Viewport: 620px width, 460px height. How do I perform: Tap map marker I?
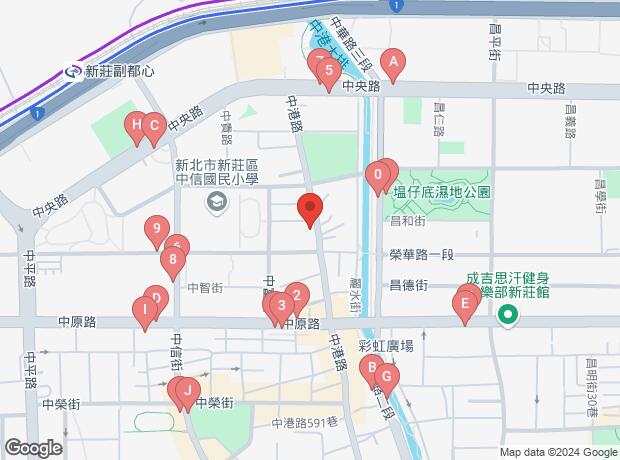pos(145,311)
